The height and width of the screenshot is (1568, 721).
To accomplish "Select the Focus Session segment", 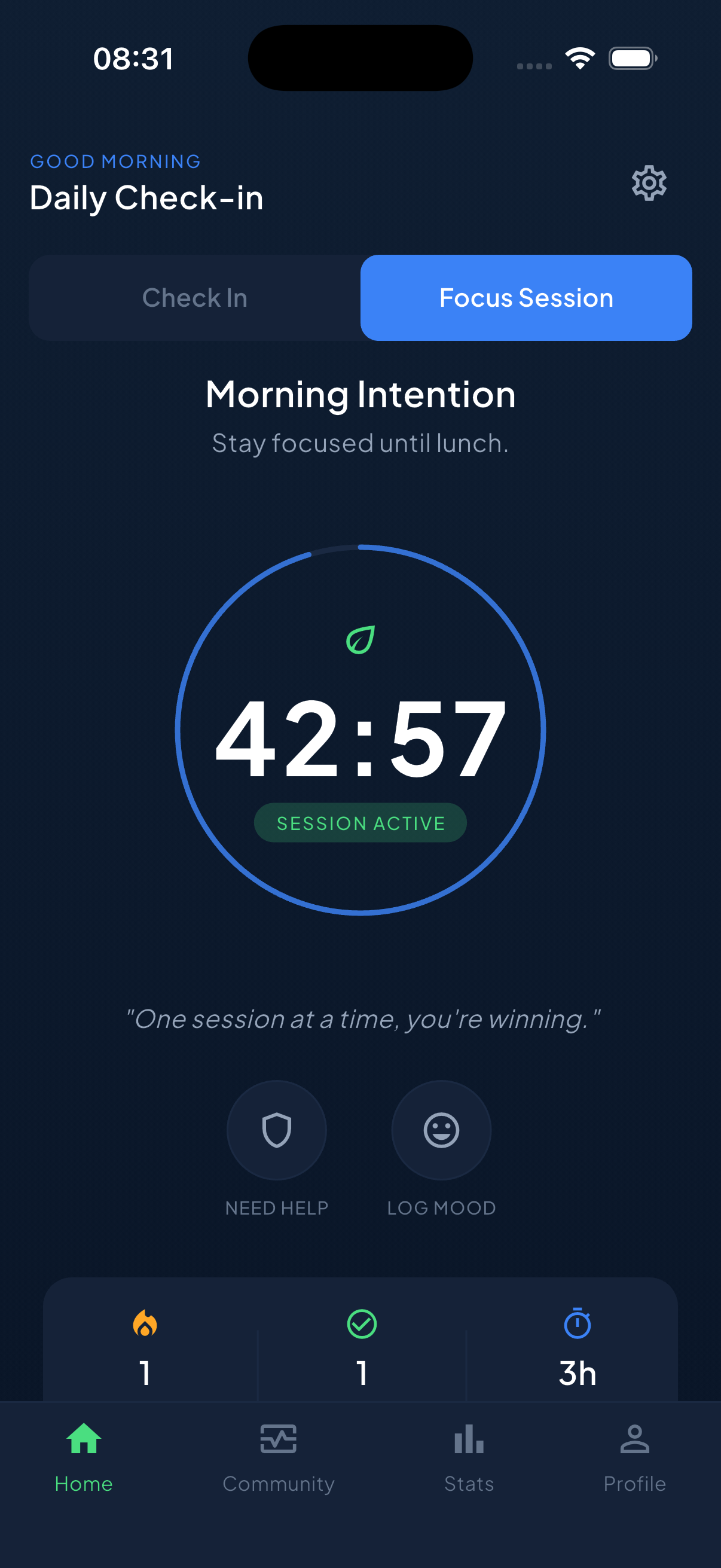I will click(526, 298).
